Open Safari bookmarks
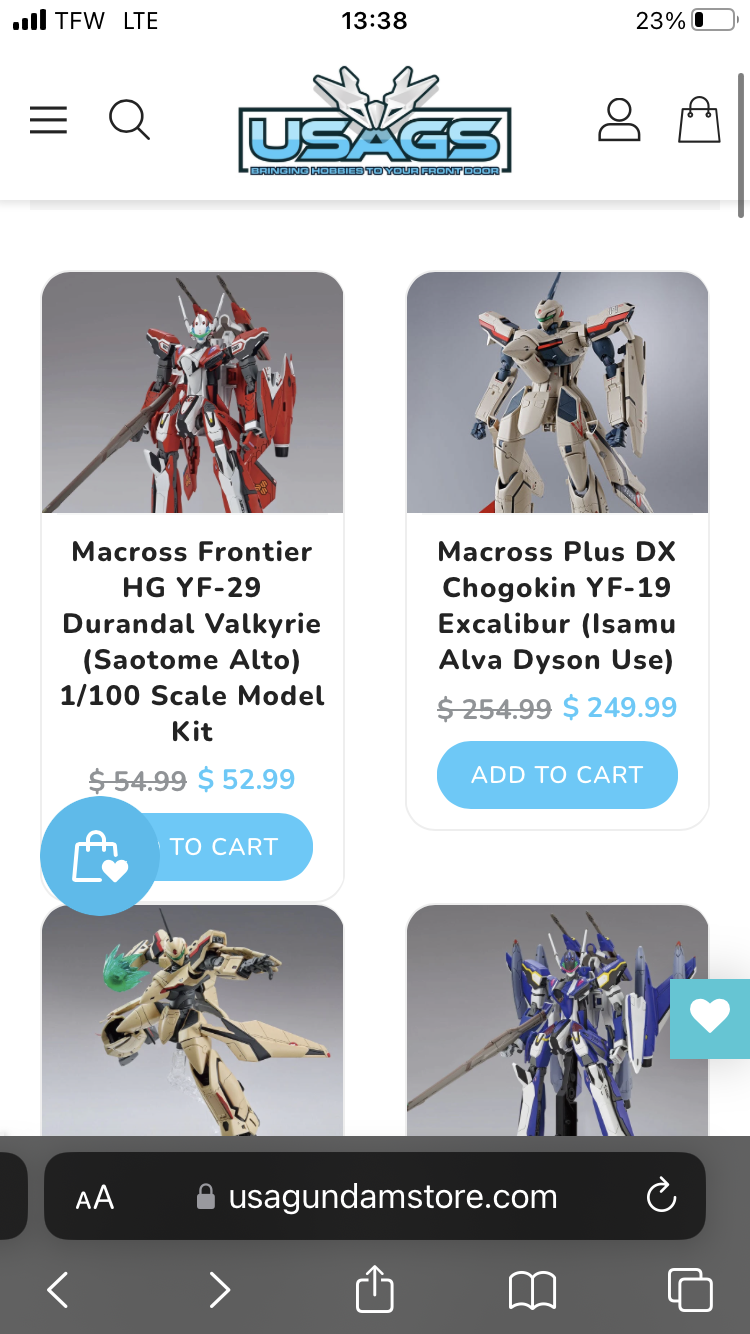 click(532, 1290)
